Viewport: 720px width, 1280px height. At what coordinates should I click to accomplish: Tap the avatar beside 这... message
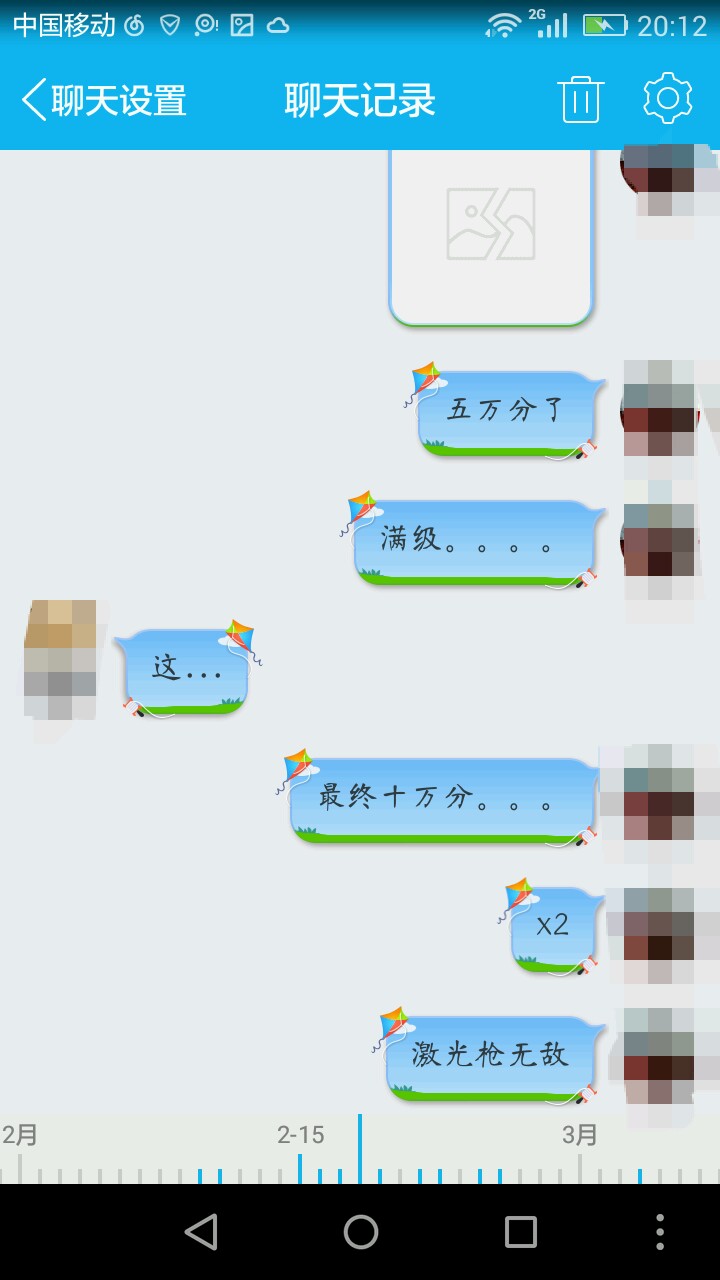click(62, 660)
